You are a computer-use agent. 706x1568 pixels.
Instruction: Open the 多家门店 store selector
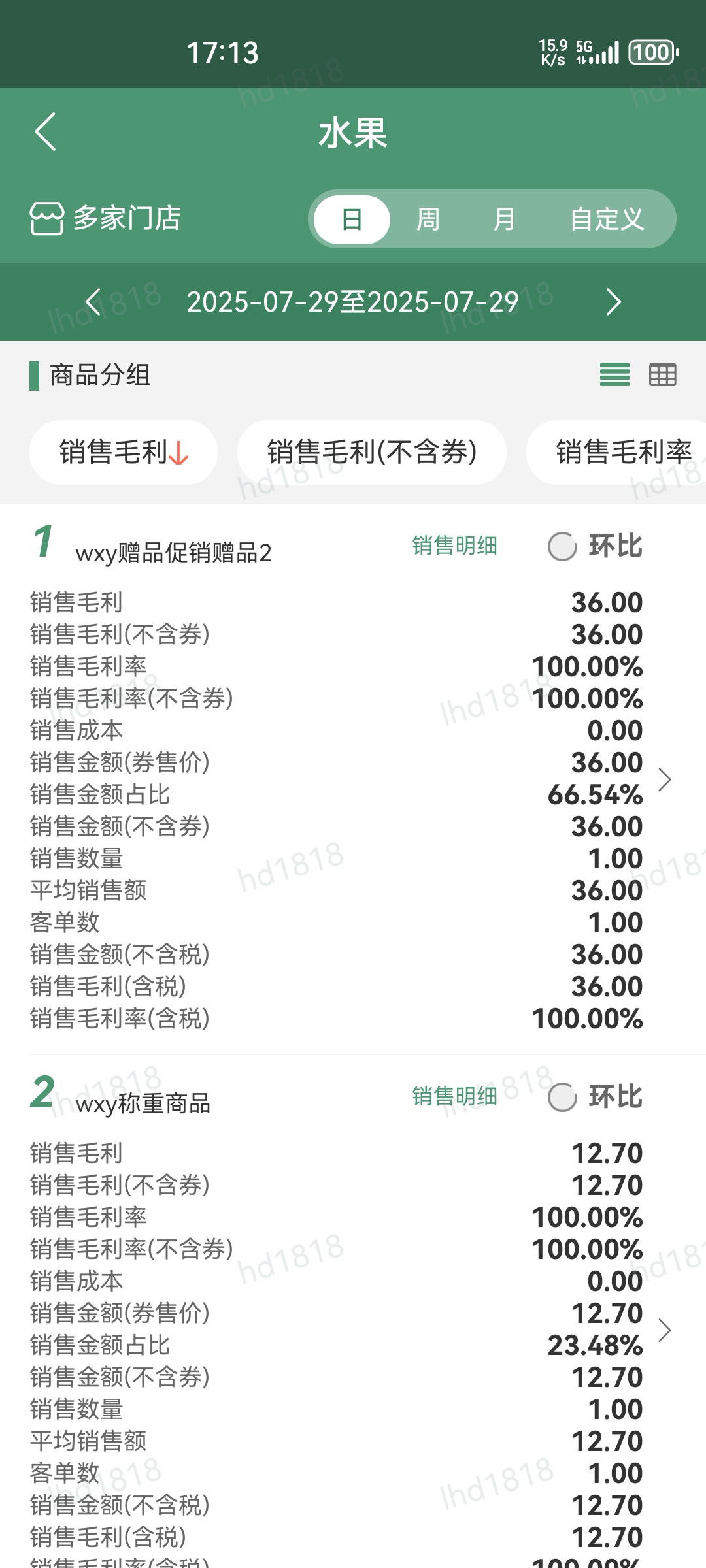pyautogui.click(x=106, y=218)
